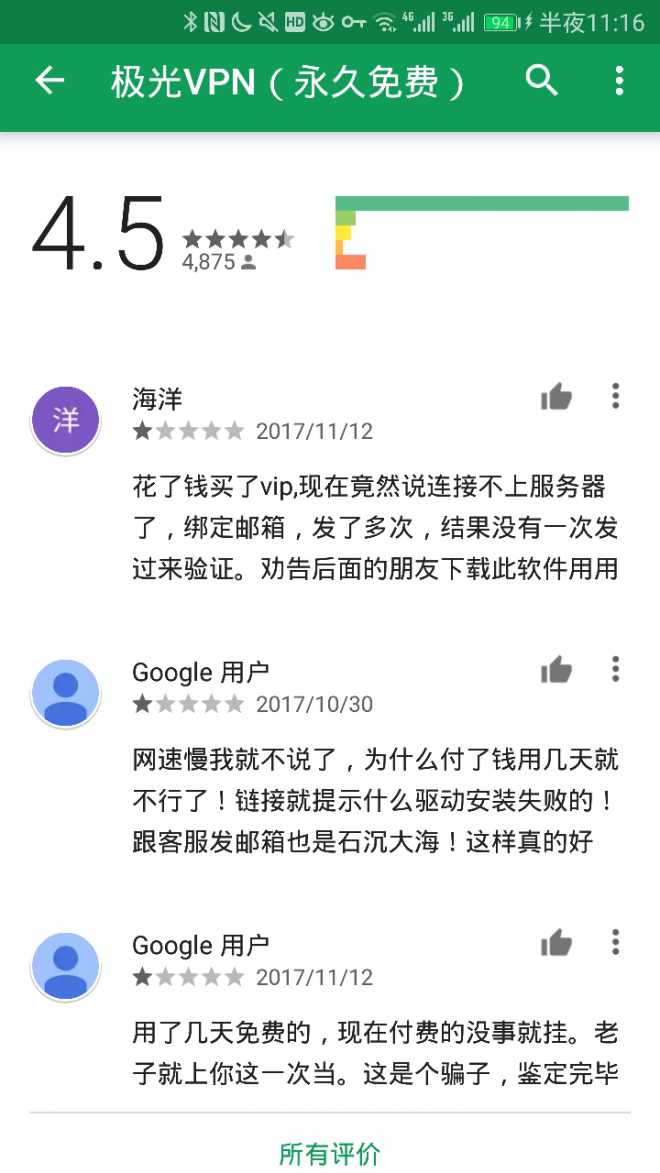The height and width of the screenshot is (1173, 660).
Task: Mark 海洋's review as helpful
Action: tap(556, 397)
